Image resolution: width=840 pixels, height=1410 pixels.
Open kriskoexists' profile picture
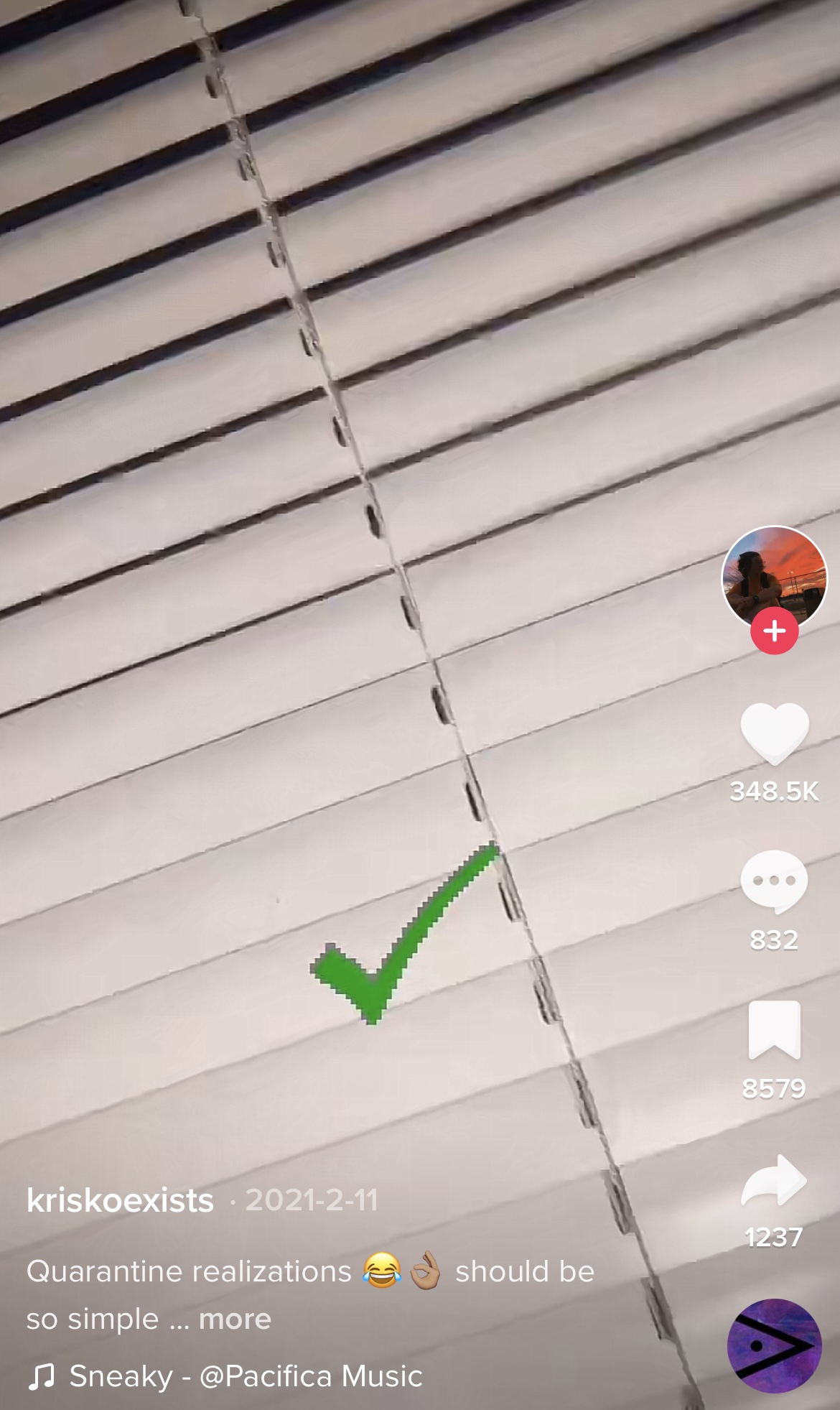(774, 574)
